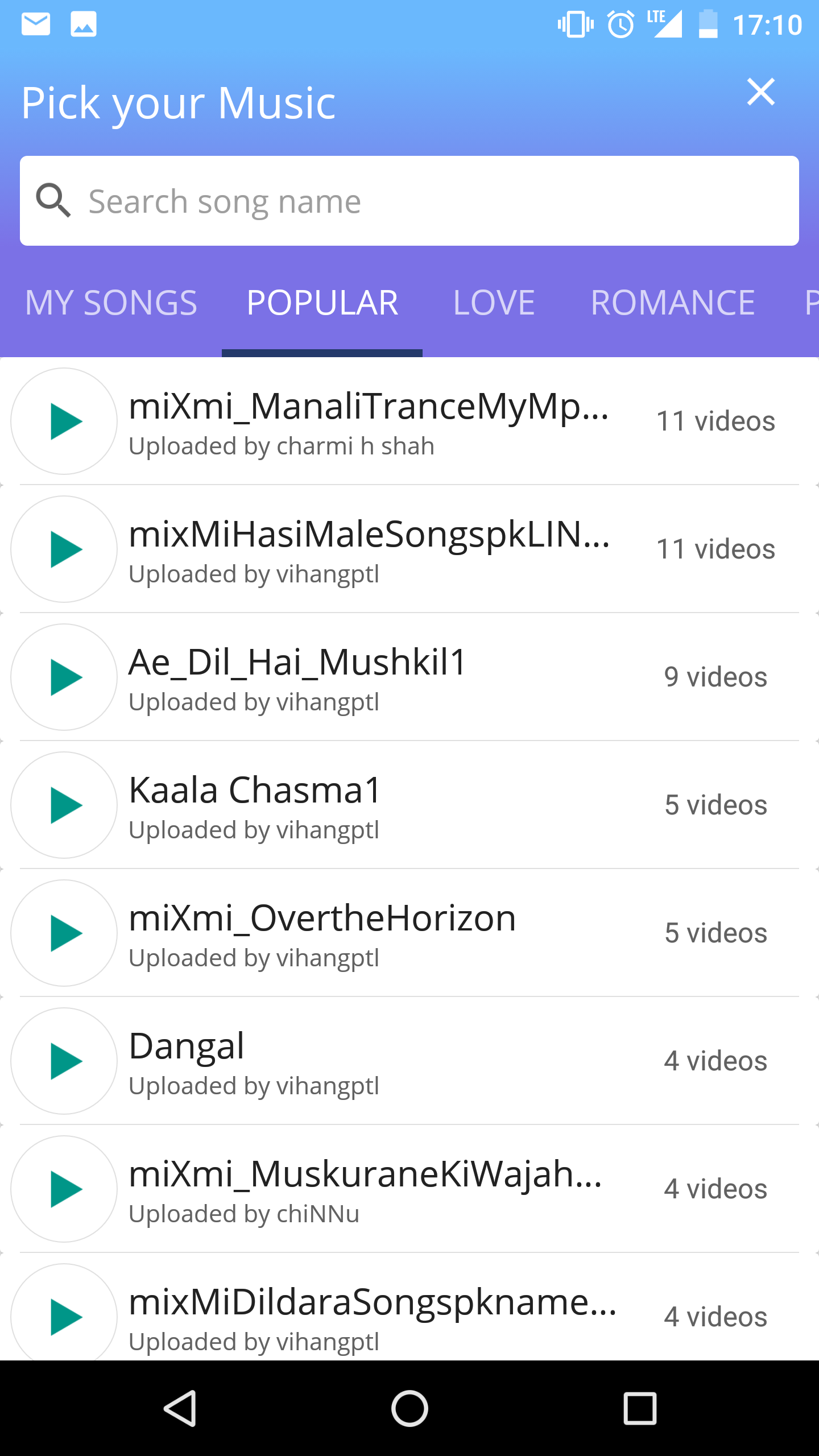Switch to the MY SONGS tab
Image resolution: width=819 pixels, height=1456 pixels.
[111, 301]
